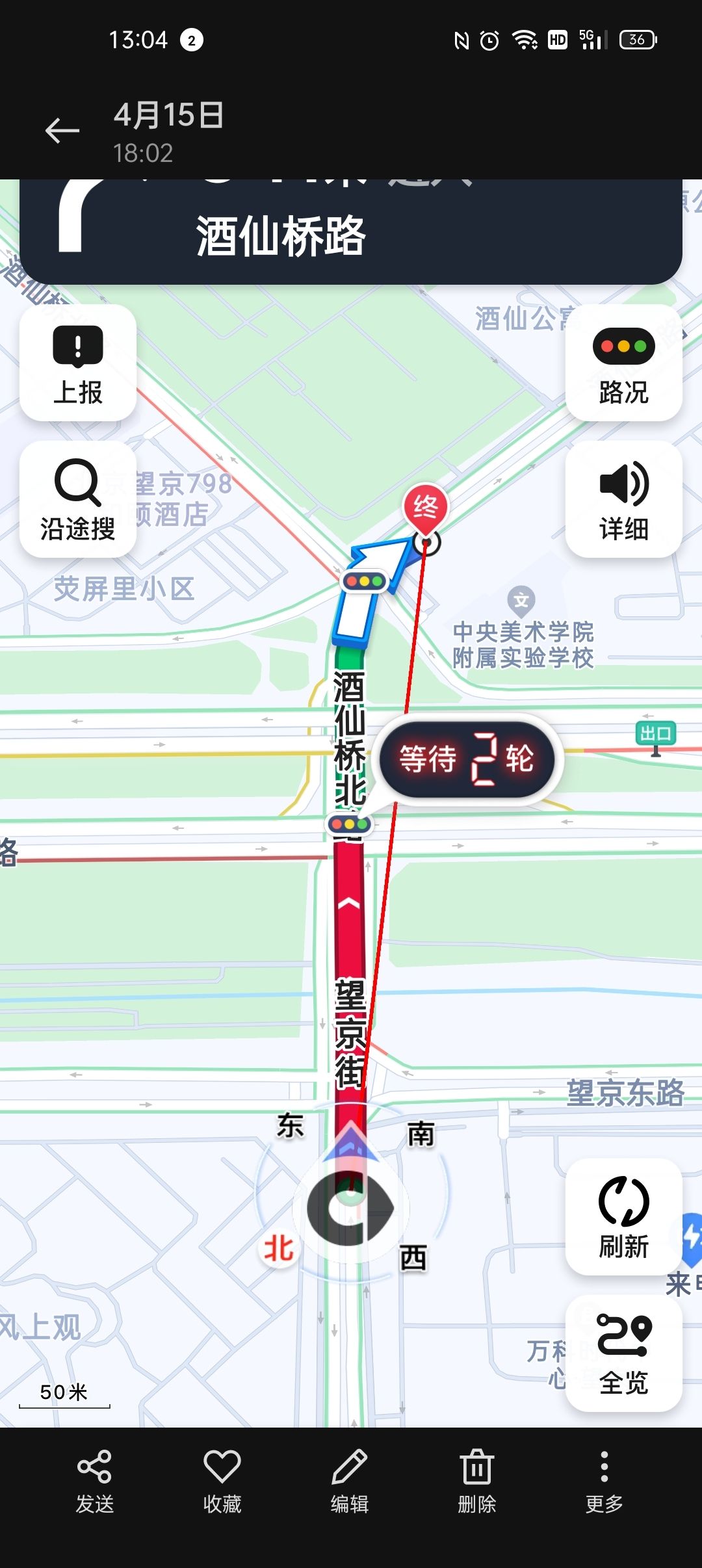Select the 沿途搜 search along route icon

pyautogui.click(x=77, y=501)
